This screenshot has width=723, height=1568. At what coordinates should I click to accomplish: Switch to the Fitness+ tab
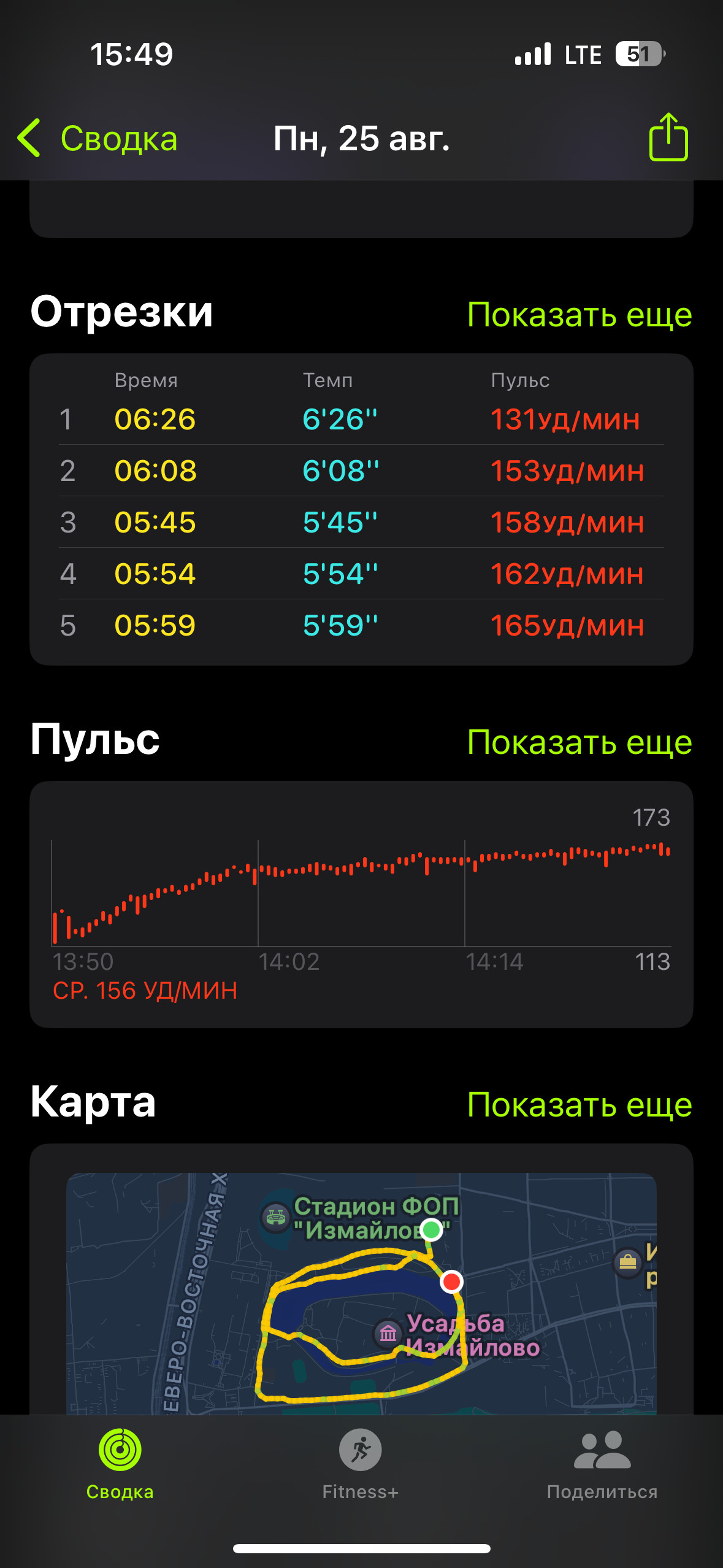tap(361, 1464)
